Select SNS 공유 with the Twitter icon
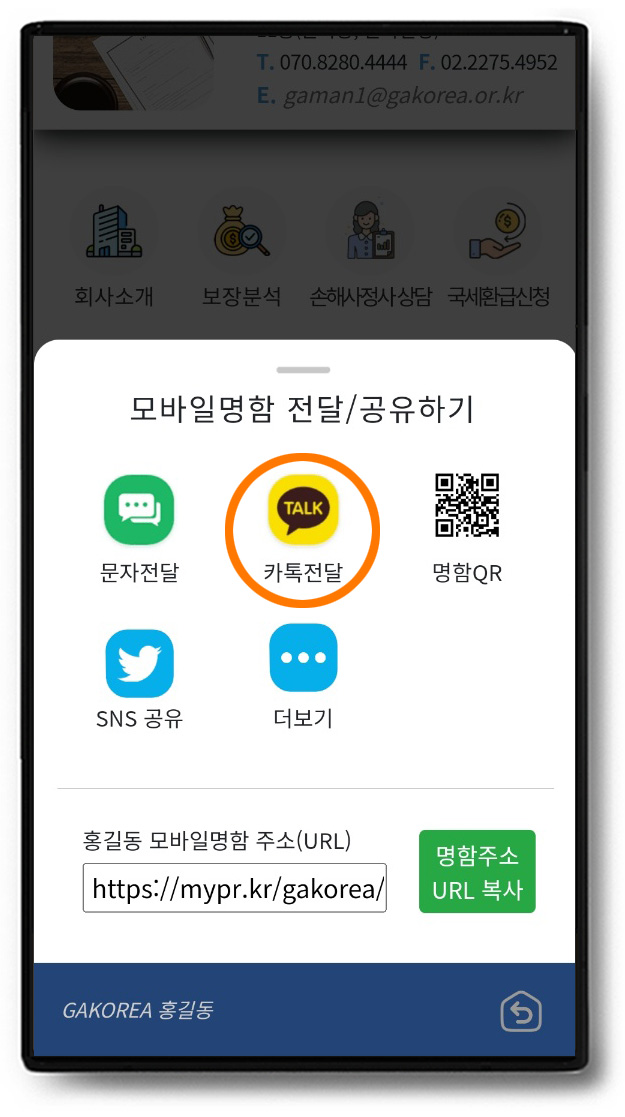Image resolution: width=625 pixels, height=1117 pixels. click(139, 662)
